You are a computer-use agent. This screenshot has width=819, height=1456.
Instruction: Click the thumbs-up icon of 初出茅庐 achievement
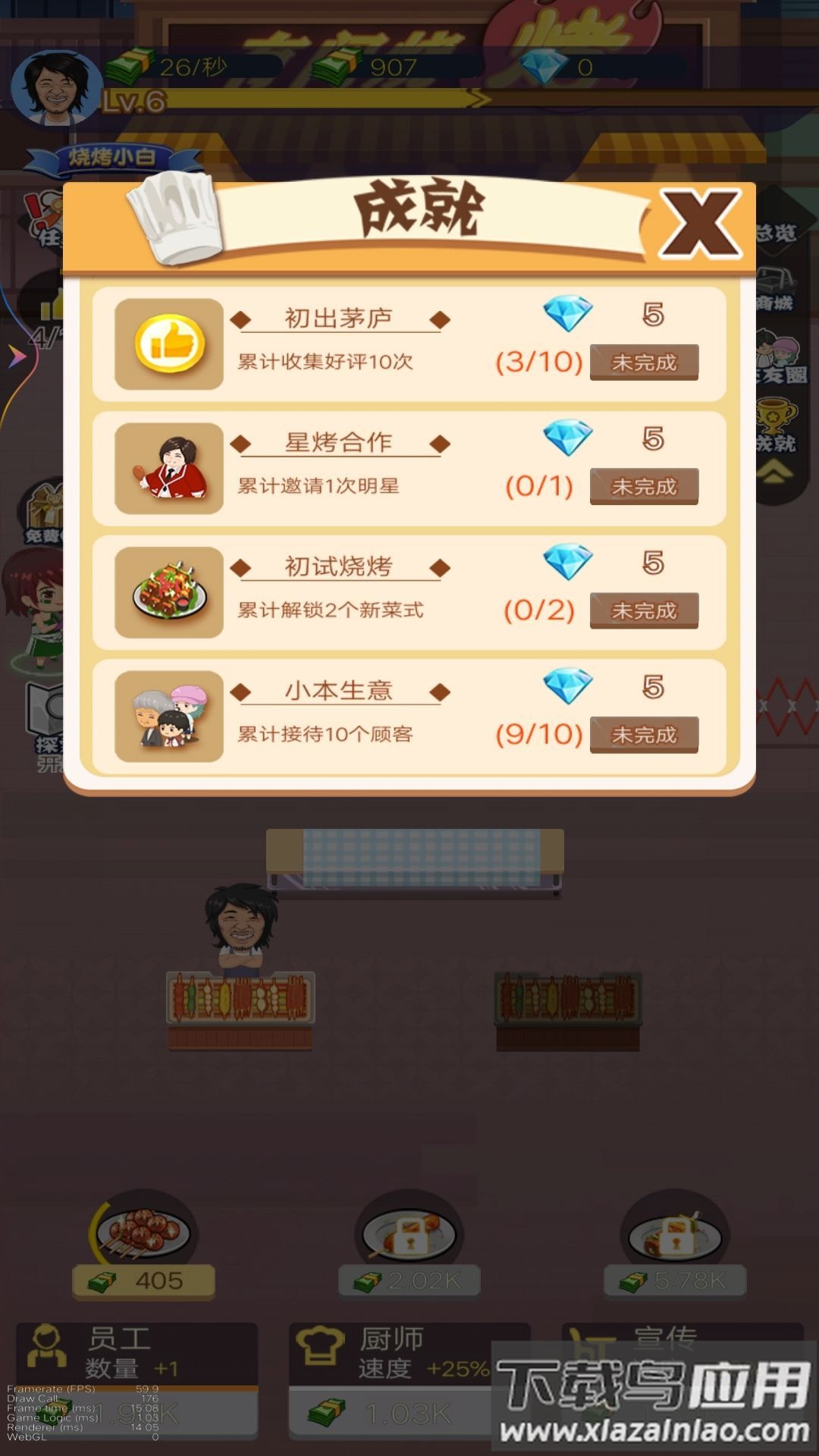coord(168,342)
